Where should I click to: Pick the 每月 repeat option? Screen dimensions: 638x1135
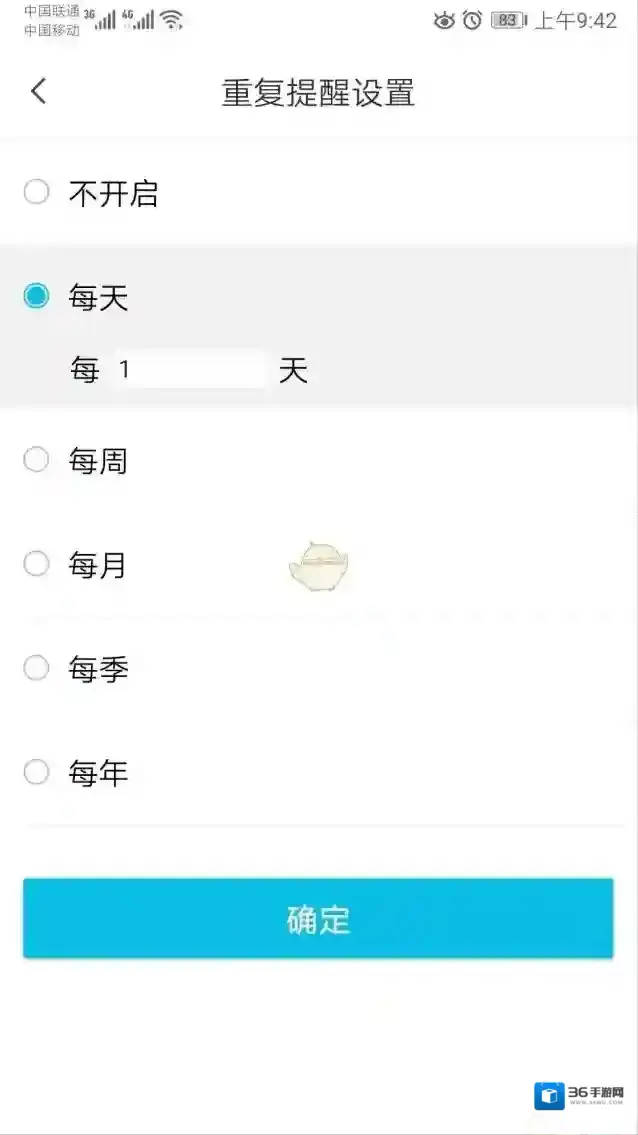coord(37,564)
